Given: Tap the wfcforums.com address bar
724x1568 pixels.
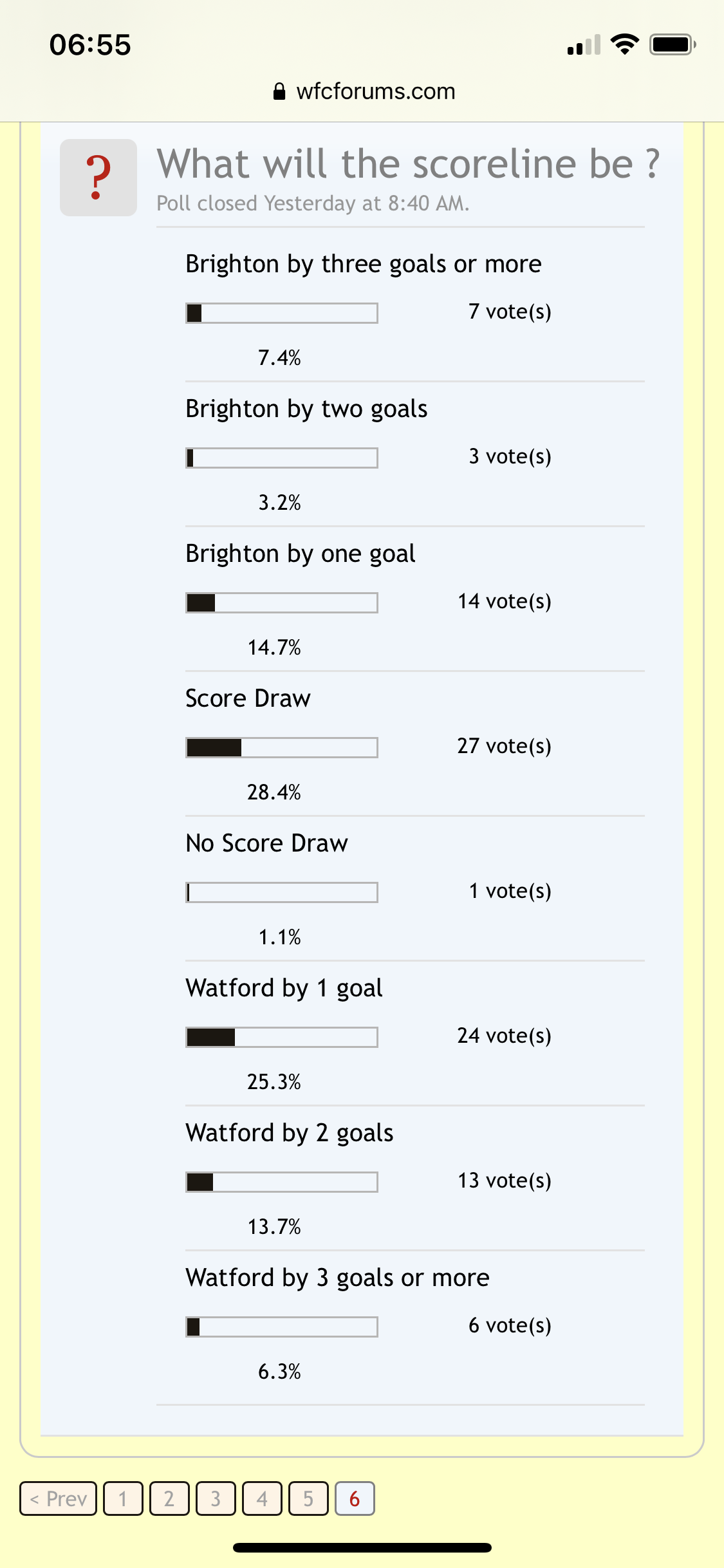Looking at the screenshot, I should click(x=364, y=91).
